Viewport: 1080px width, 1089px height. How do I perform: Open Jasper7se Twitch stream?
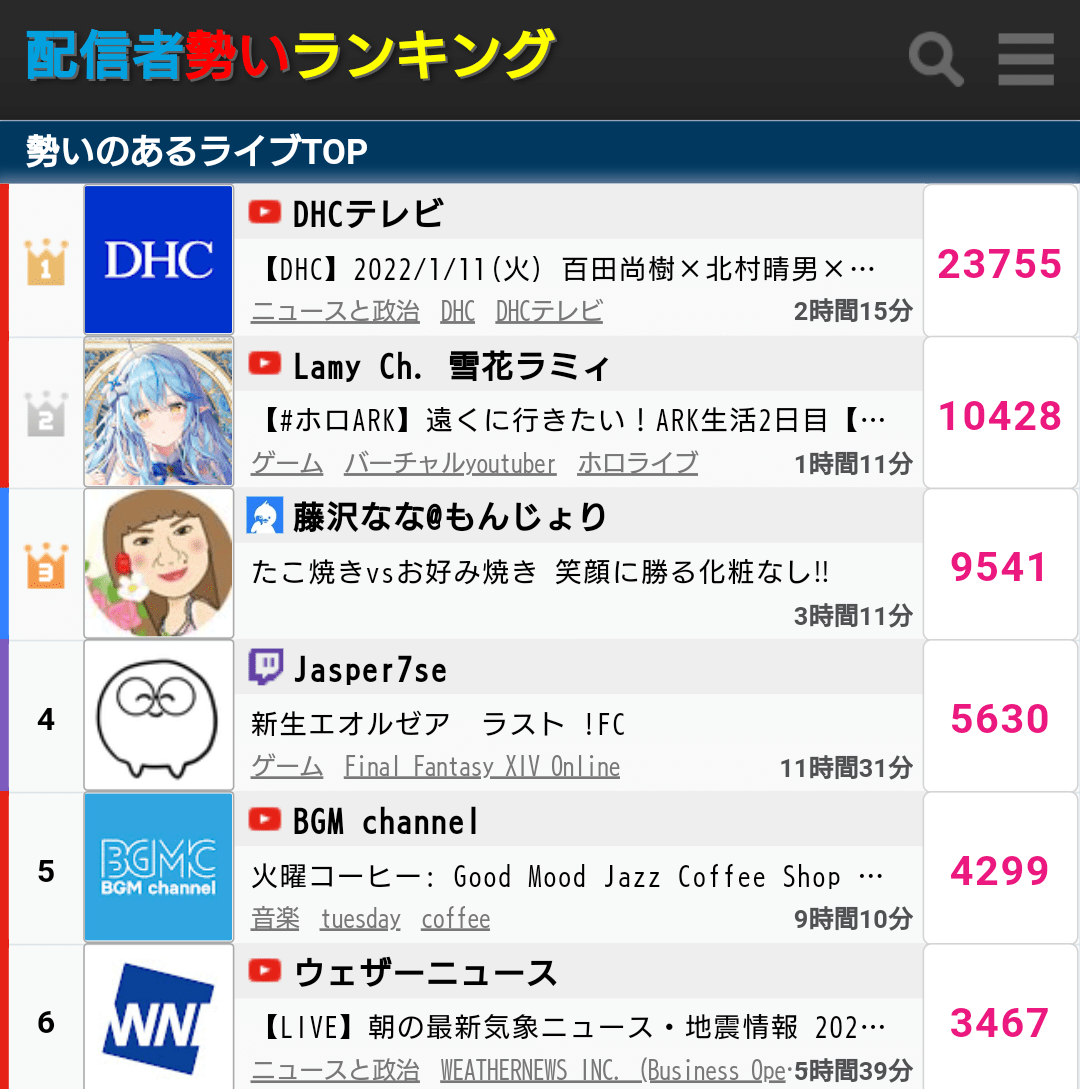click(439, 724)
